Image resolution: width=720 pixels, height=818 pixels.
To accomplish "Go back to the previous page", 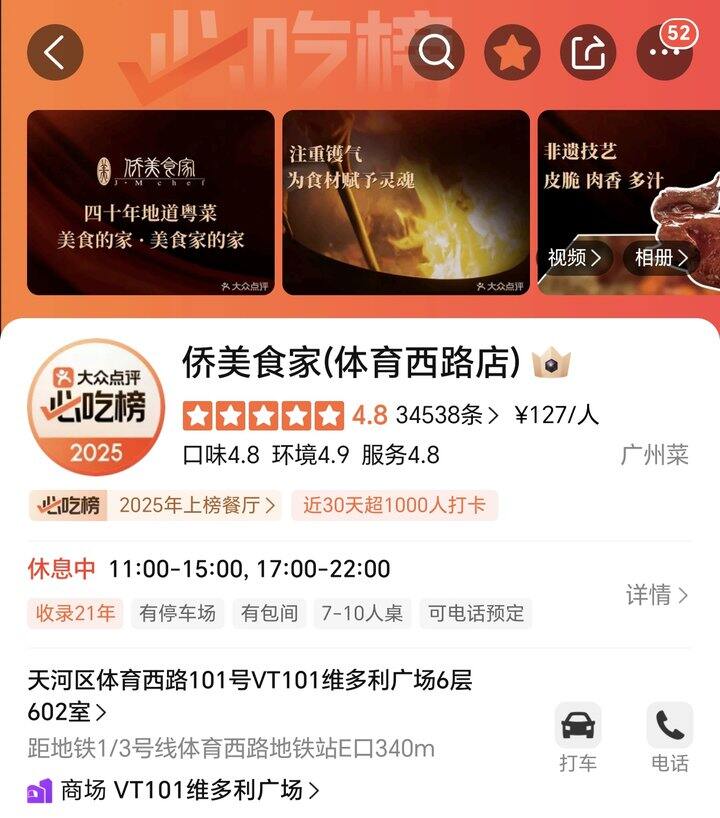I will pyautogui.click(x=55, y=53).
